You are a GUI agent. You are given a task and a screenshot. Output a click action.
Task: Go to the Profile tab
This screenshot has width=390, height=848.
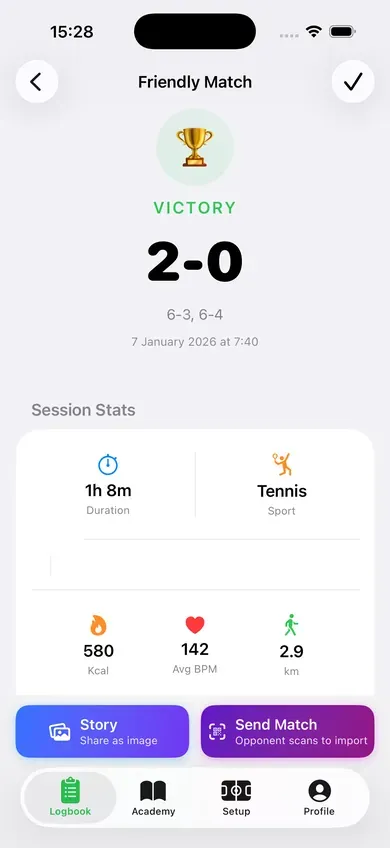point(319,798)
